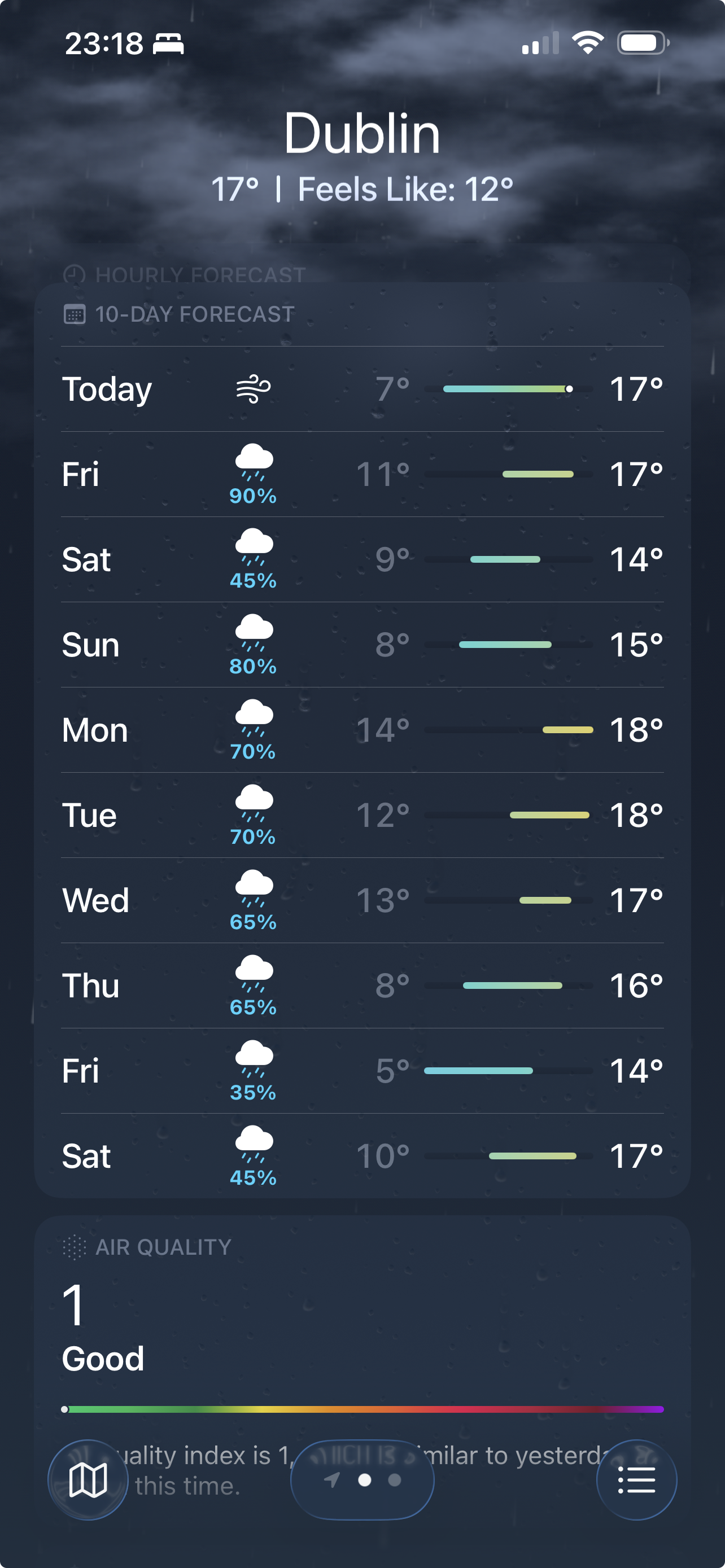
Task: Open Wed forecast details
Action: click(x=362, y=900)
